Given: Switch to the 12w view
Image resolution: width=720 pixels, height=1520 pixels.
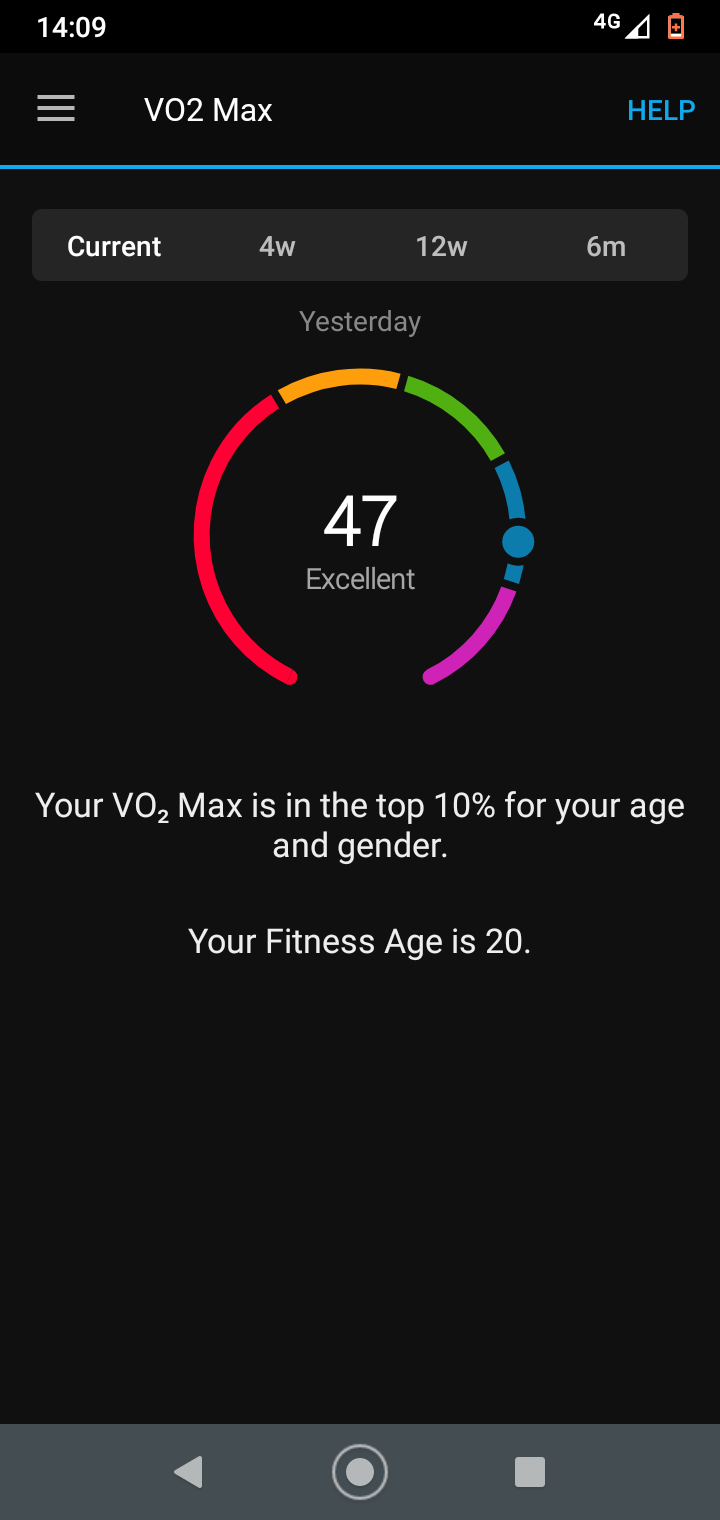Looking at the screenshot, I should pyautogui.click(x=441, y=246).
